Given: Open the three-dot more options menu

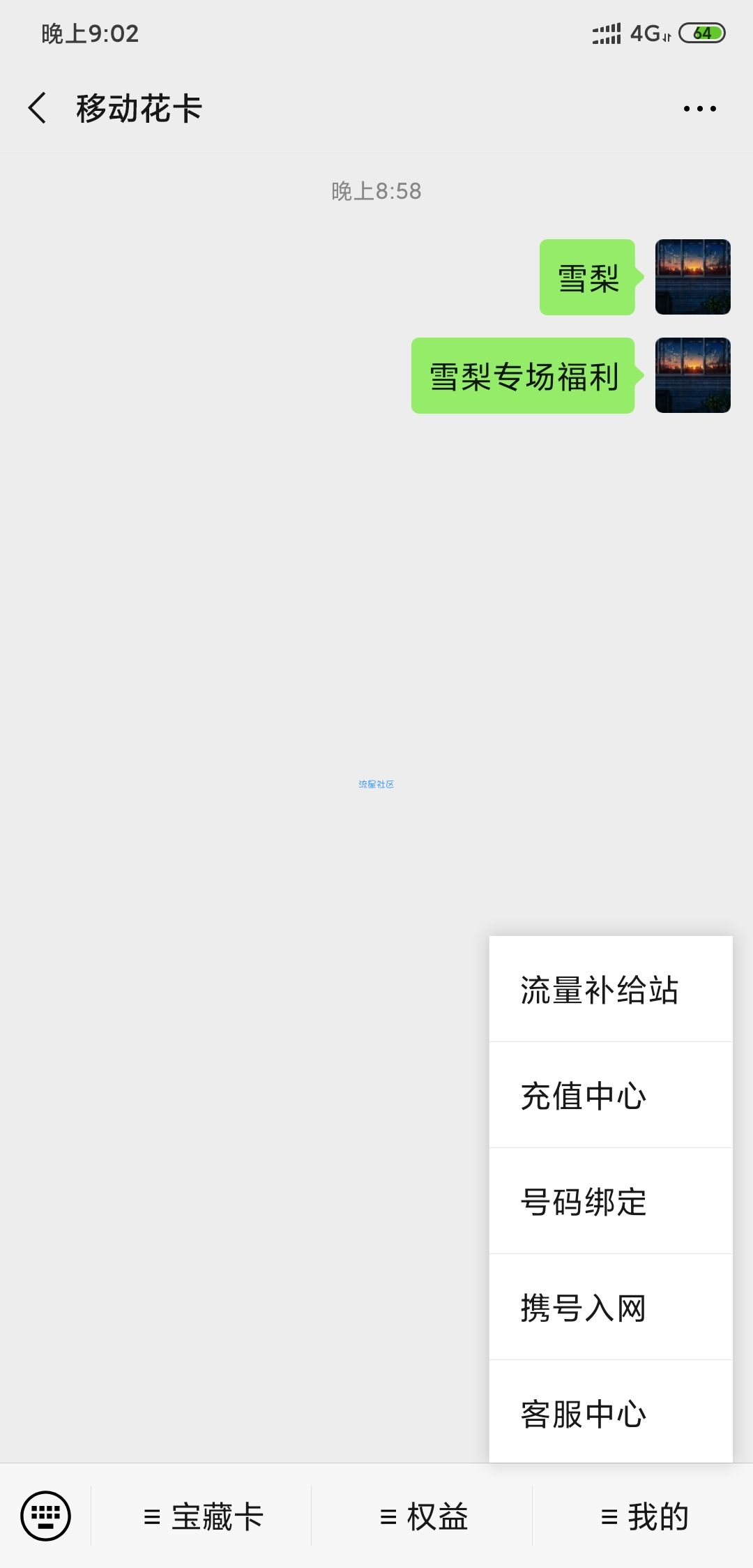Looking at the screenshot, I should pos(699,108).
